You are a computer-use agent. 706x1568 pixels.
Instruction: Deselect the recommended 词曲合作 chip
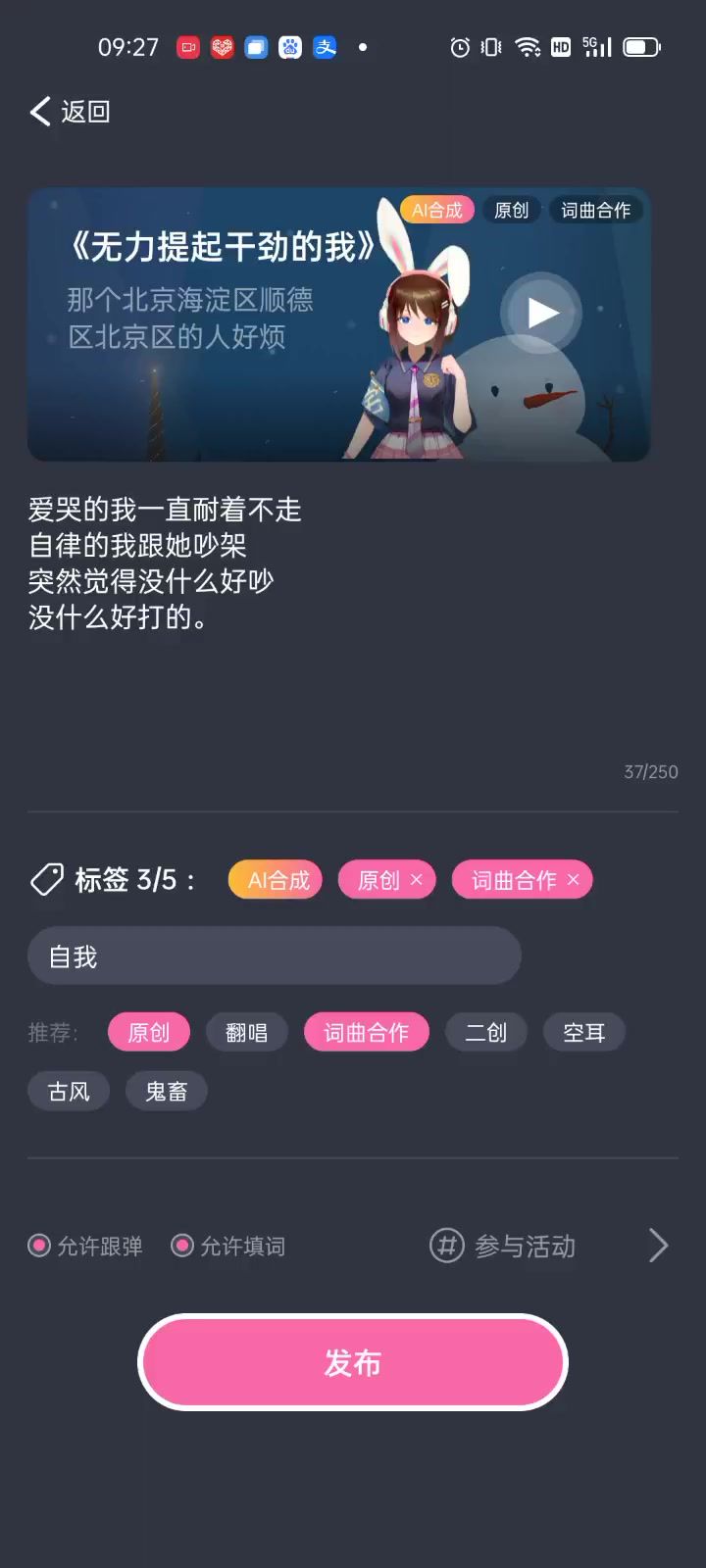366,1032
